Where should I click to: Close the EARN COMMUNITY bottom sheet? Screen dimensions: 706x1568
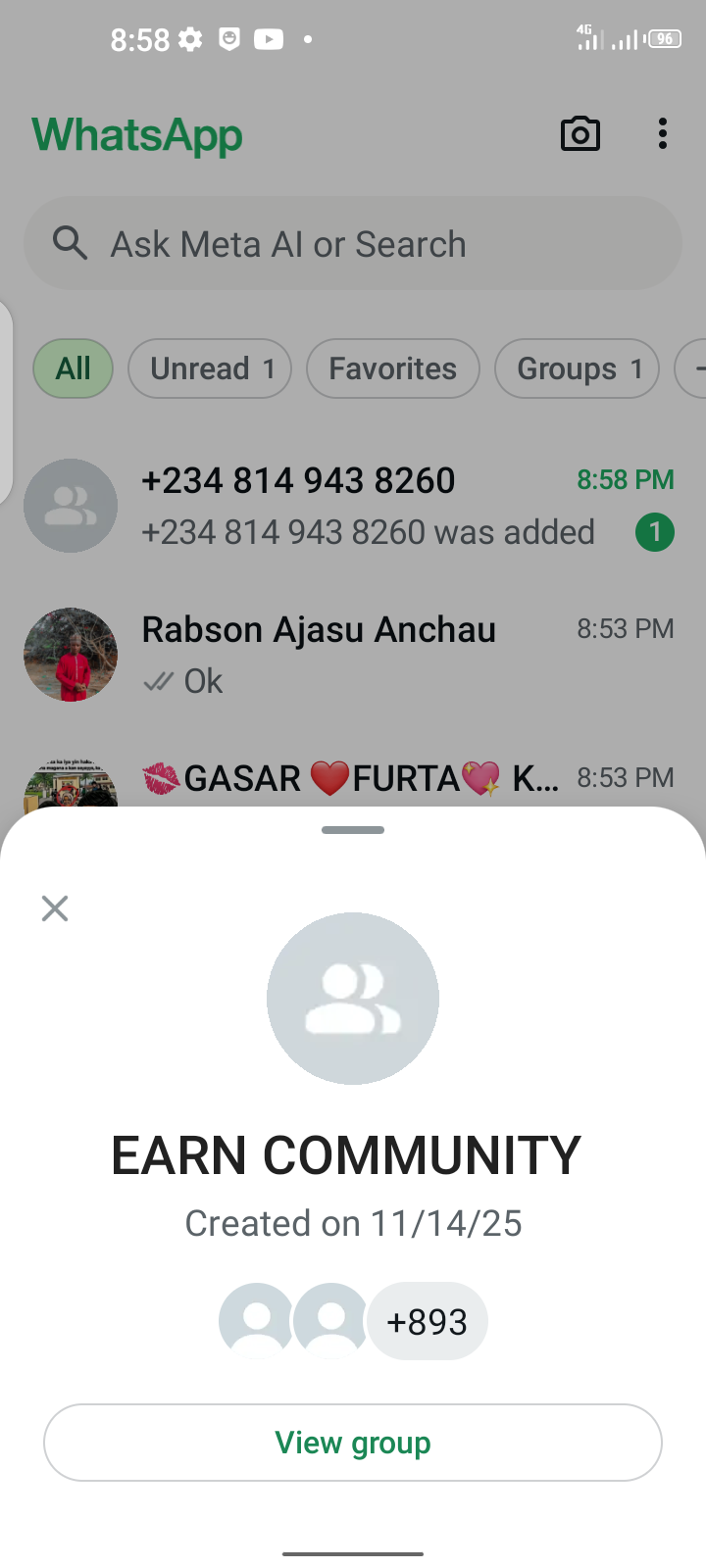[x=55, y=908]
